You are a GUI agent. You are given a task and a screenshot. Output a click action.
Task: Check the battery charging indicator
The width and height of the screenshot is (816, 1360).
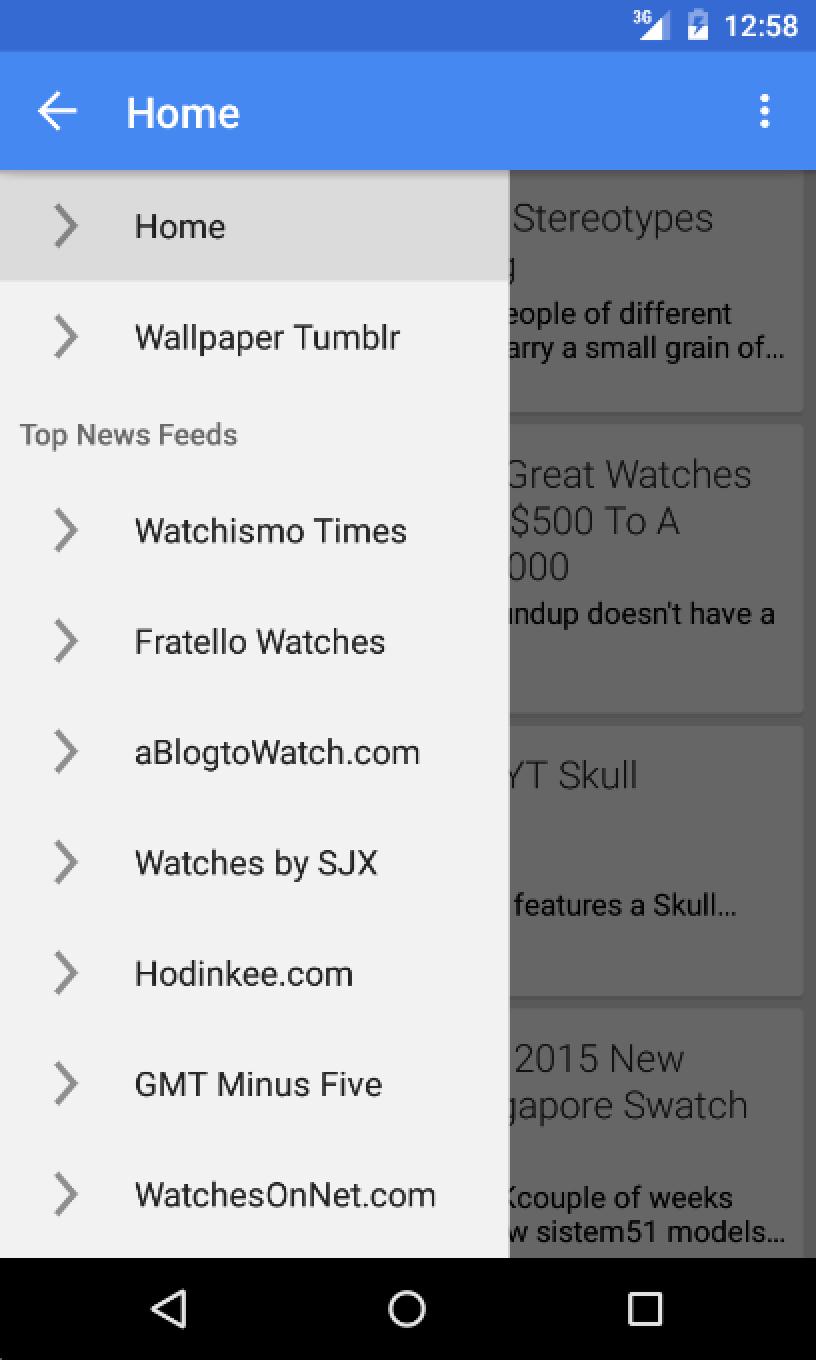(697, 26)
